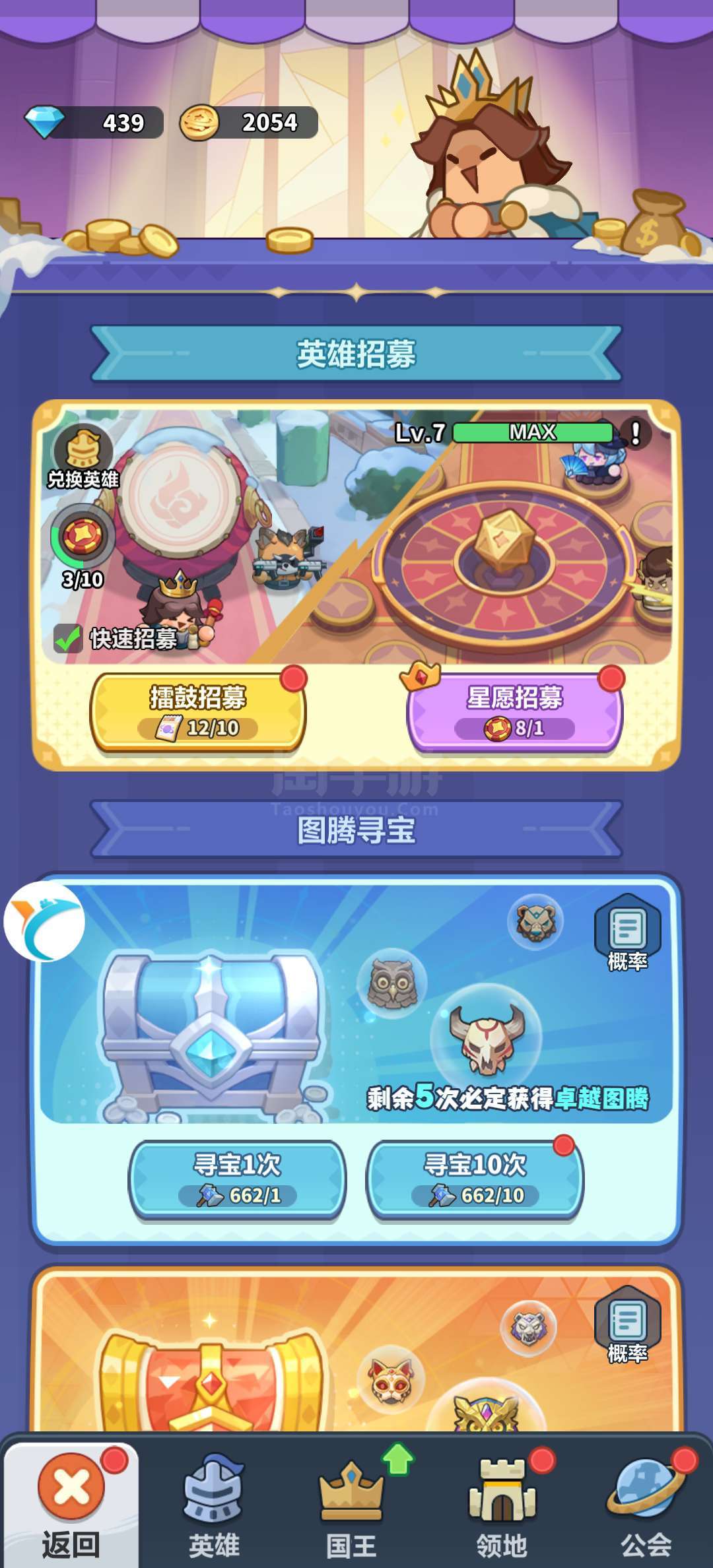Switch to the 国王 tab

(351, 1505)
